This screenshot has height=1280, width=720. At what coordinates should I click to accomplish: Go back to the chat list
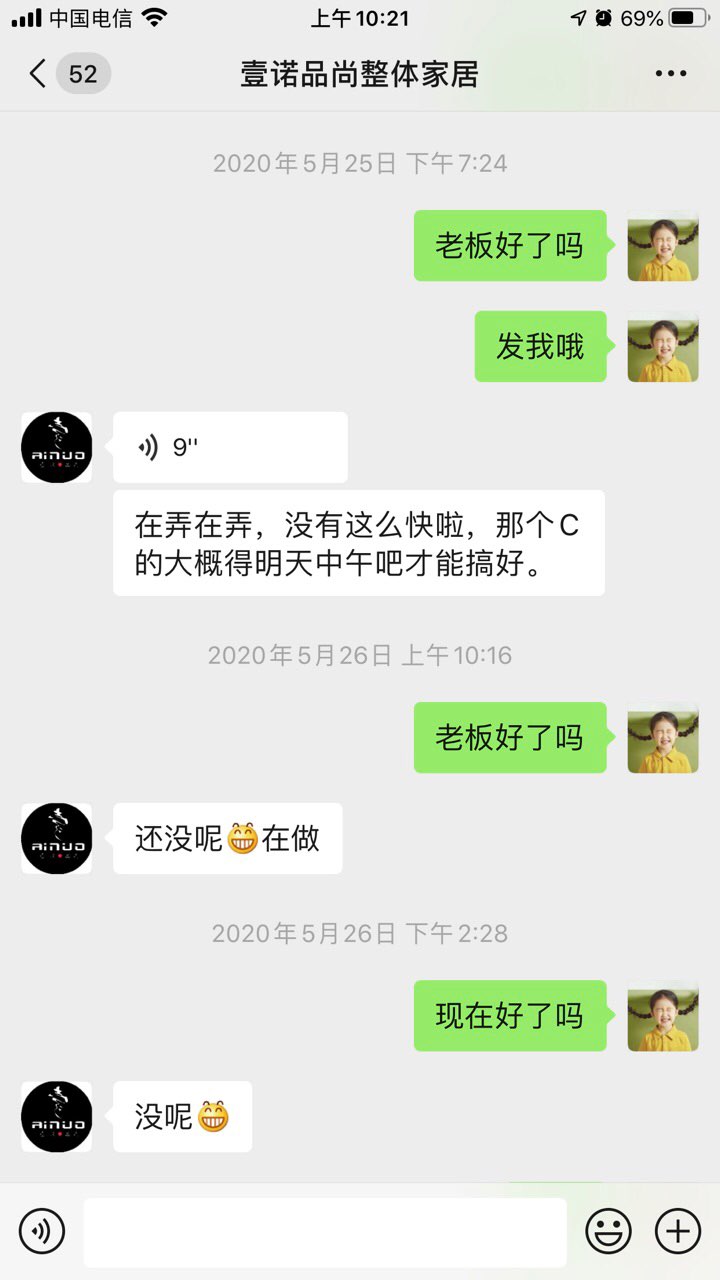40,74
